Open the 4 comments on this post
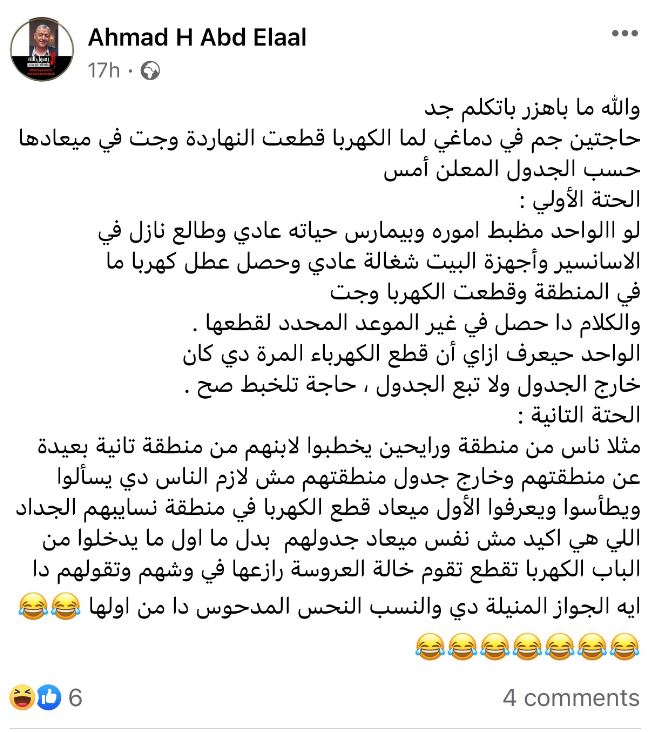This screenshot has height=732, width=661. (x=570, y=697)
